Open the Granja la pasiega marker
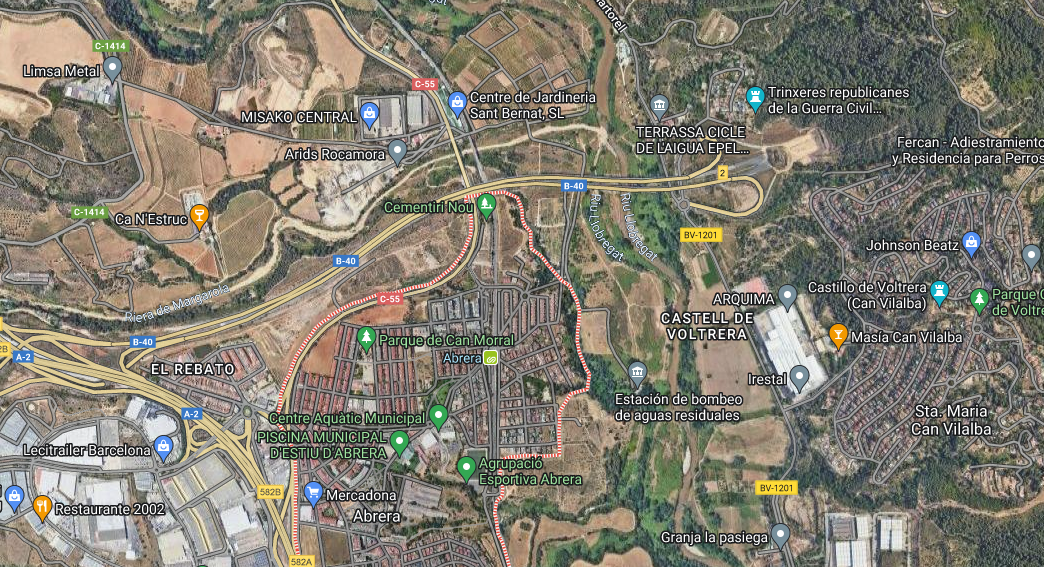Image resolution: width=1044 pixels, height=567 pixels. click(x=781, y=534)
